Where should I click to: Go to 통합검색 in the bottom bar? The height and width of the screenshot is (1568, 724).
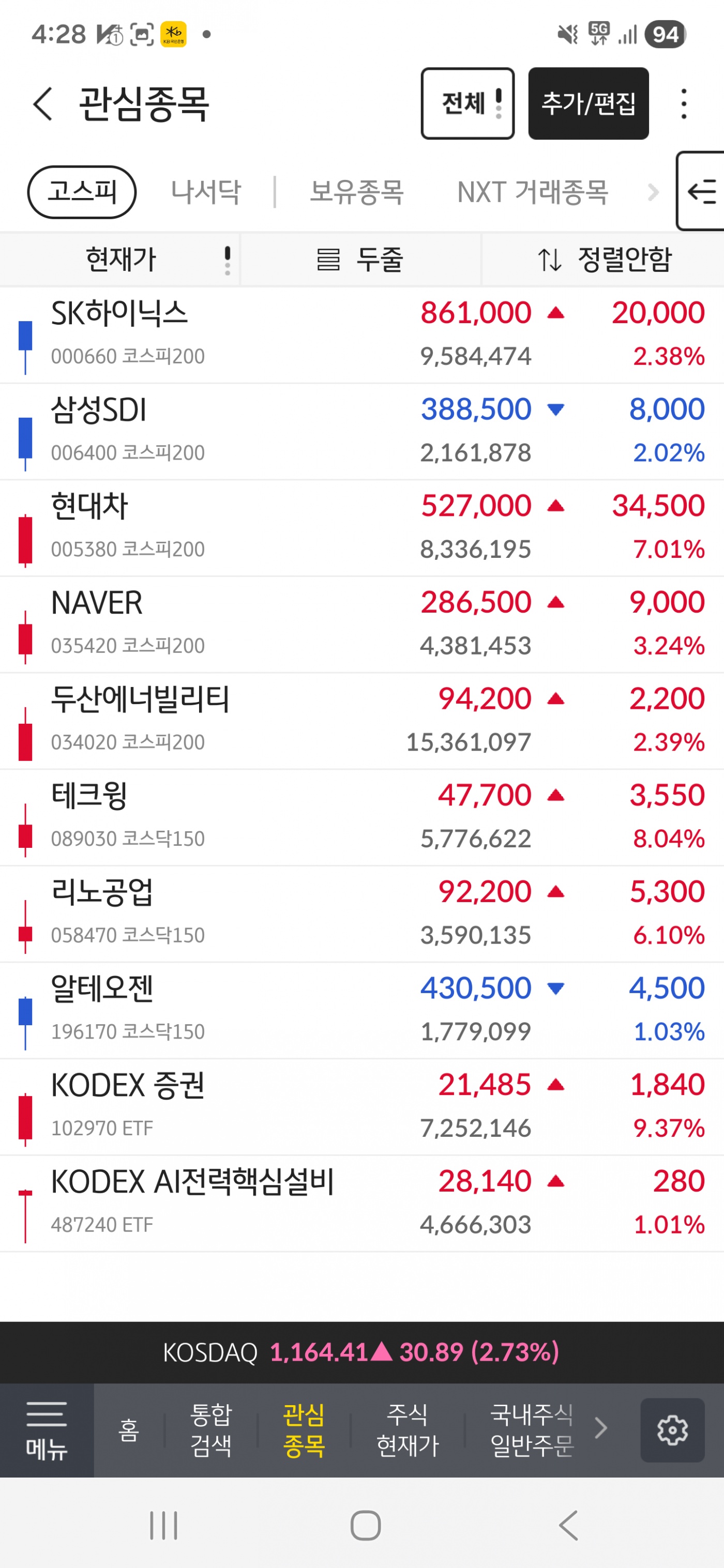(210, 1430)
